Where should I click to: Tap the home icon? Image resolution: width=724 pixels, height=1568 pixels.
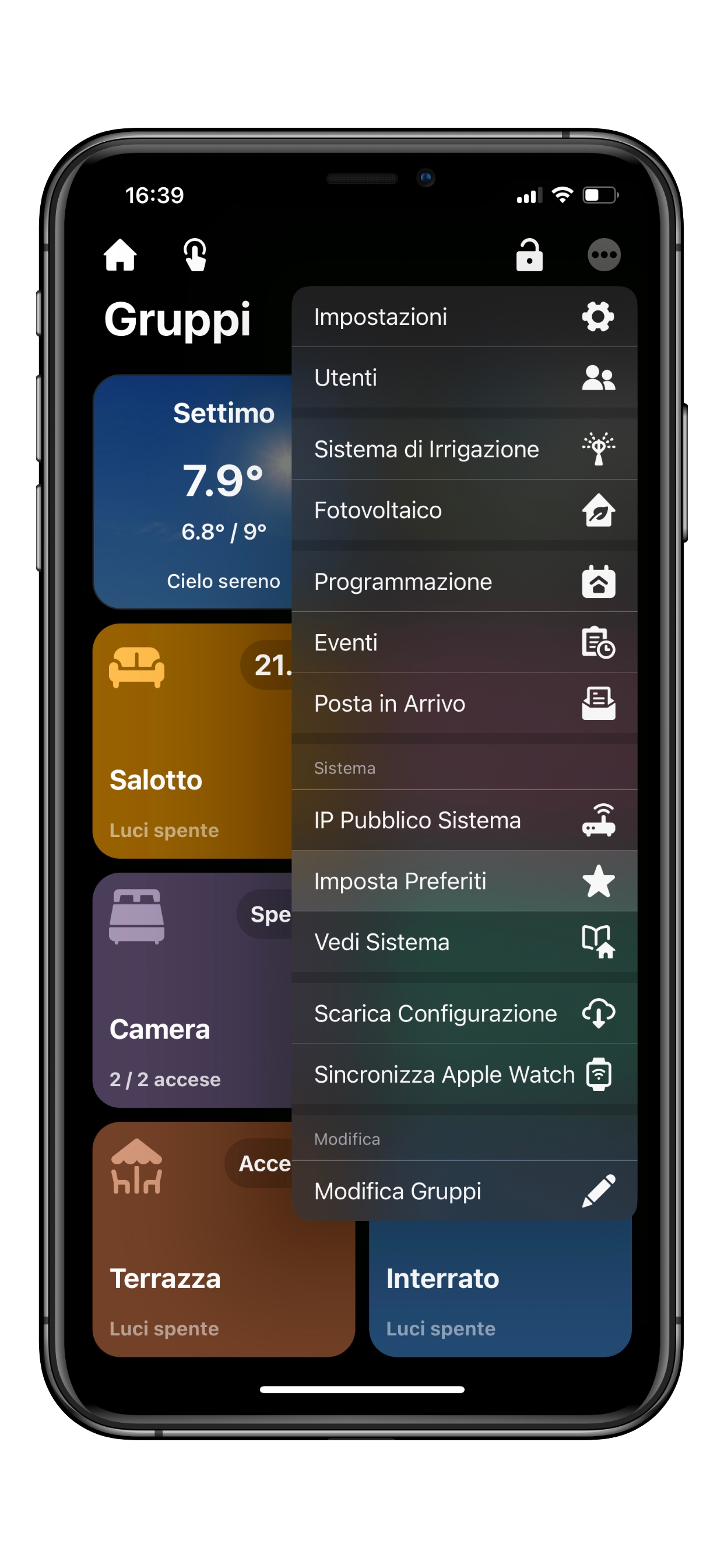pos(120,254)
